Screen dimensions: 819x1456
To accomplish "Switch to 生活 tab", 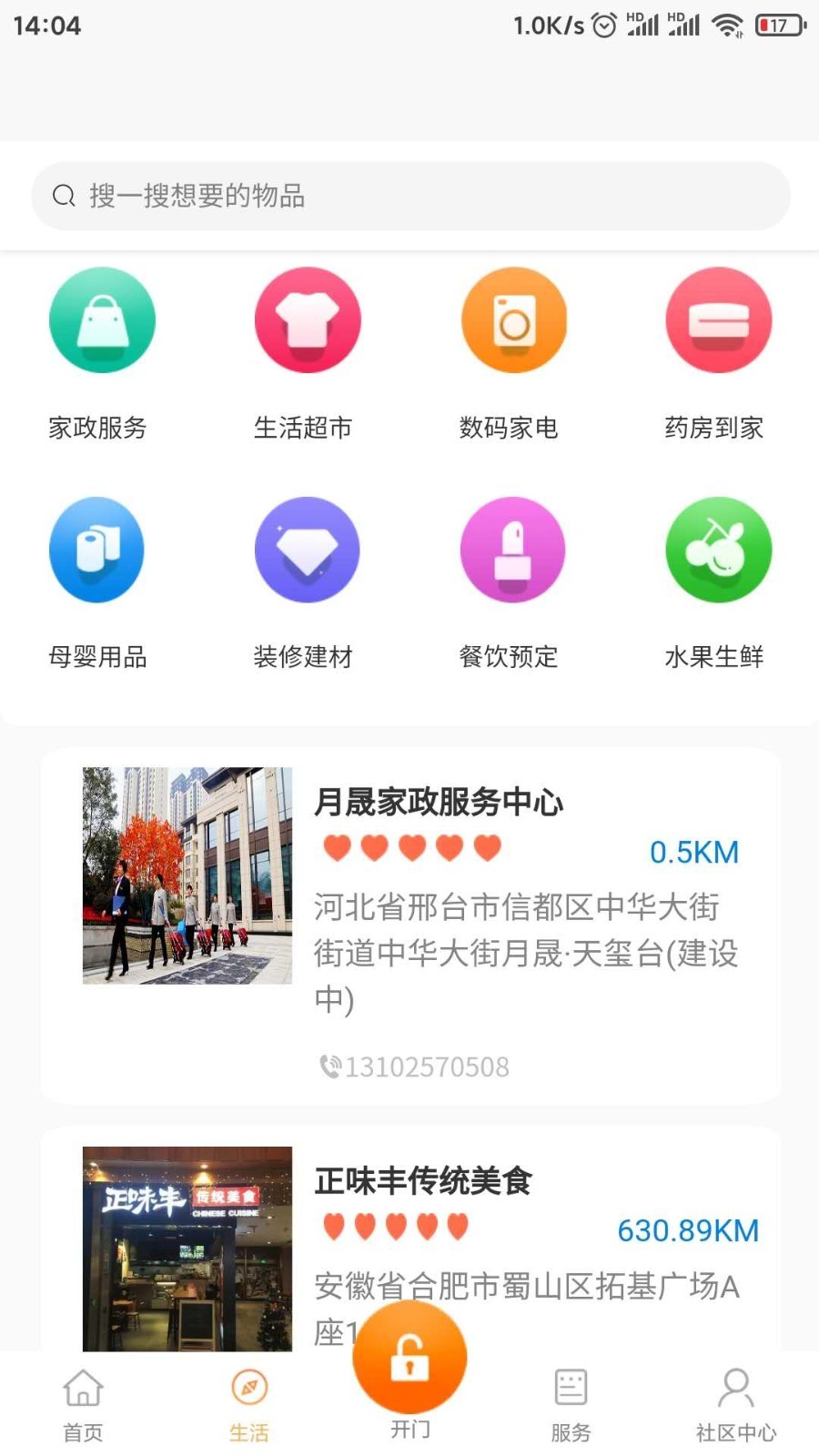I will point(248,1405).
